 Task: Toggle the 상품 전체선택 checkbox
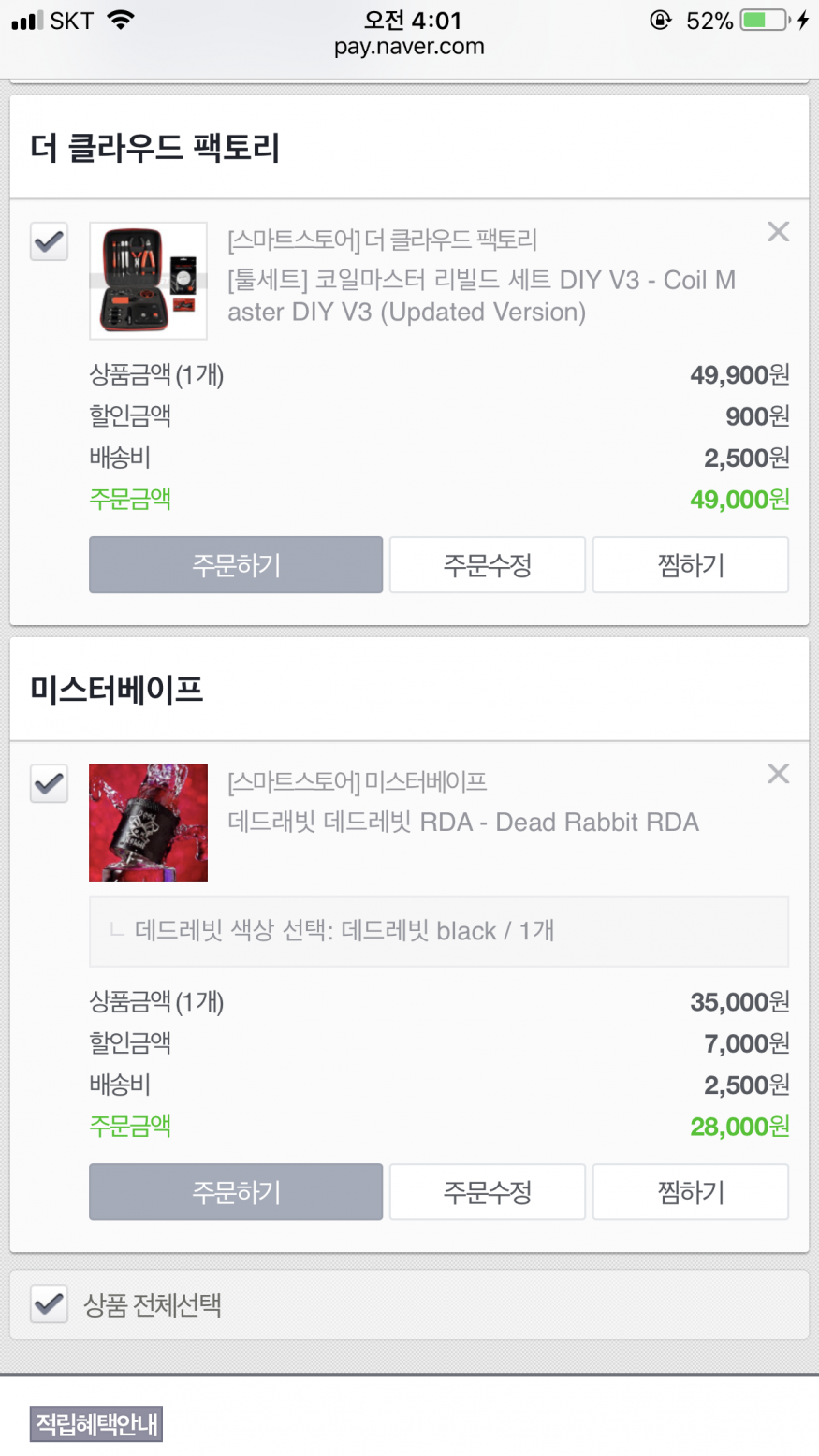(x=49, y=1303)
